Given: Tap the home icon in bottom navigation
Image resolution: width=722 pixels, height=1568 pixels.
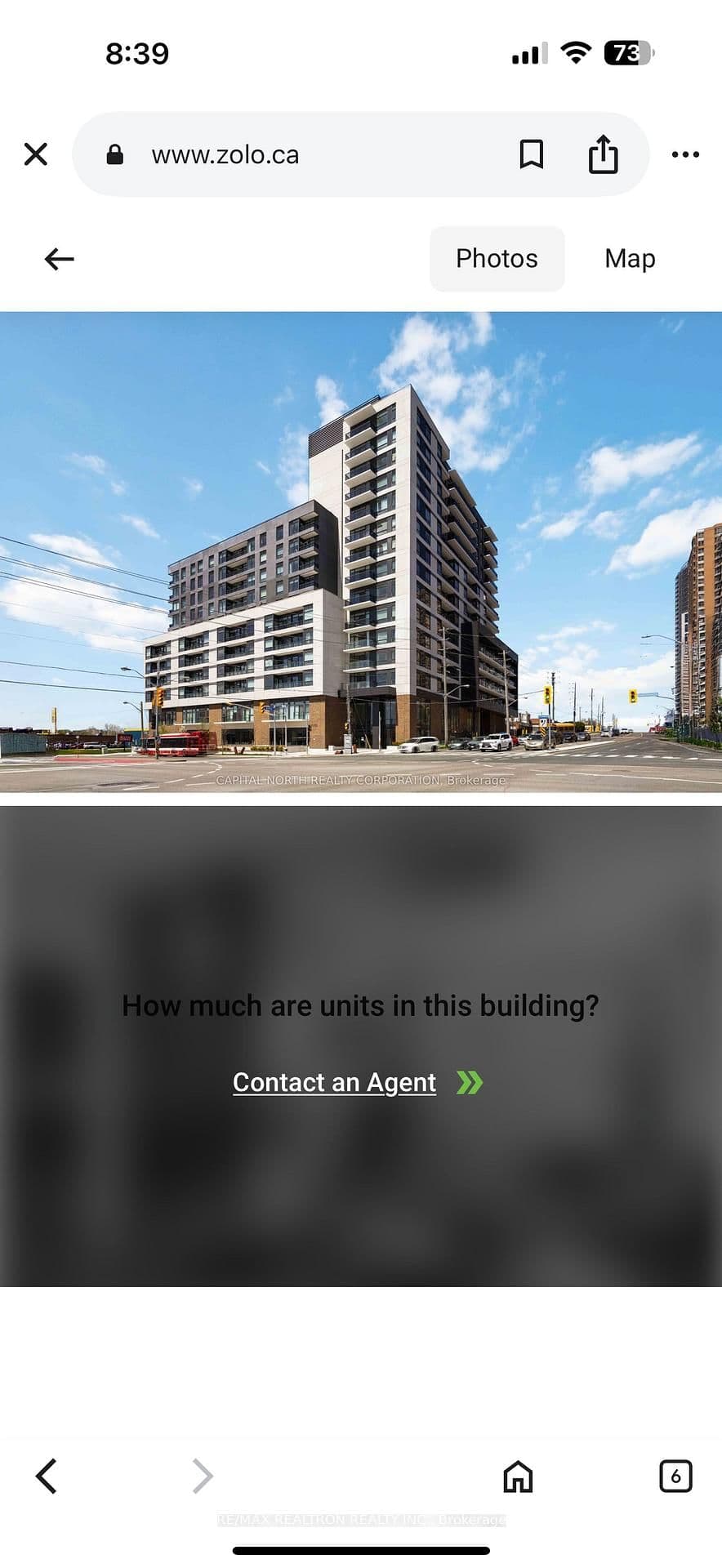Looking at the screenshot, I should click(x=519, y=1477).
